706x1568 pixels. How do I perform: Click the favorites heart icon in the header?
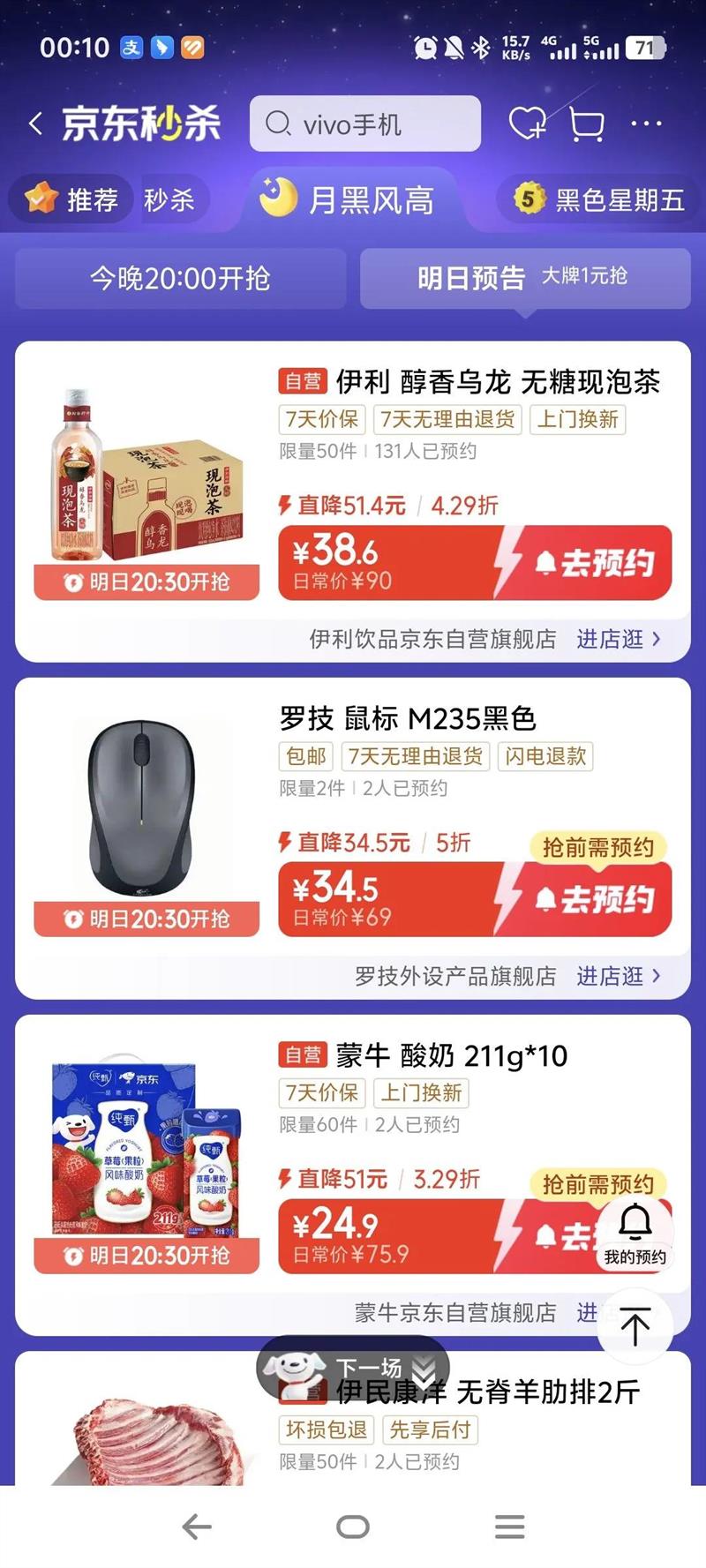click(x=527, y=124)
